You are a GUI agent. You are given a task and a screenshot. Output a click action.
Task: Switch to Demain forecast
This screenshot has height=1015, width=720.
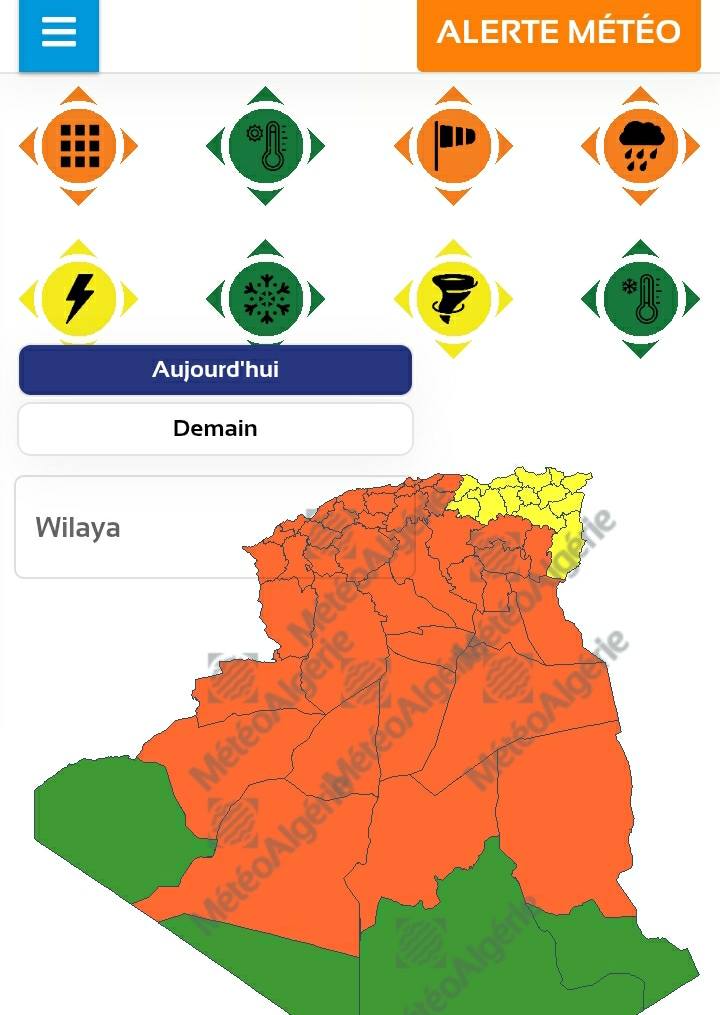[x=215, y=429]
